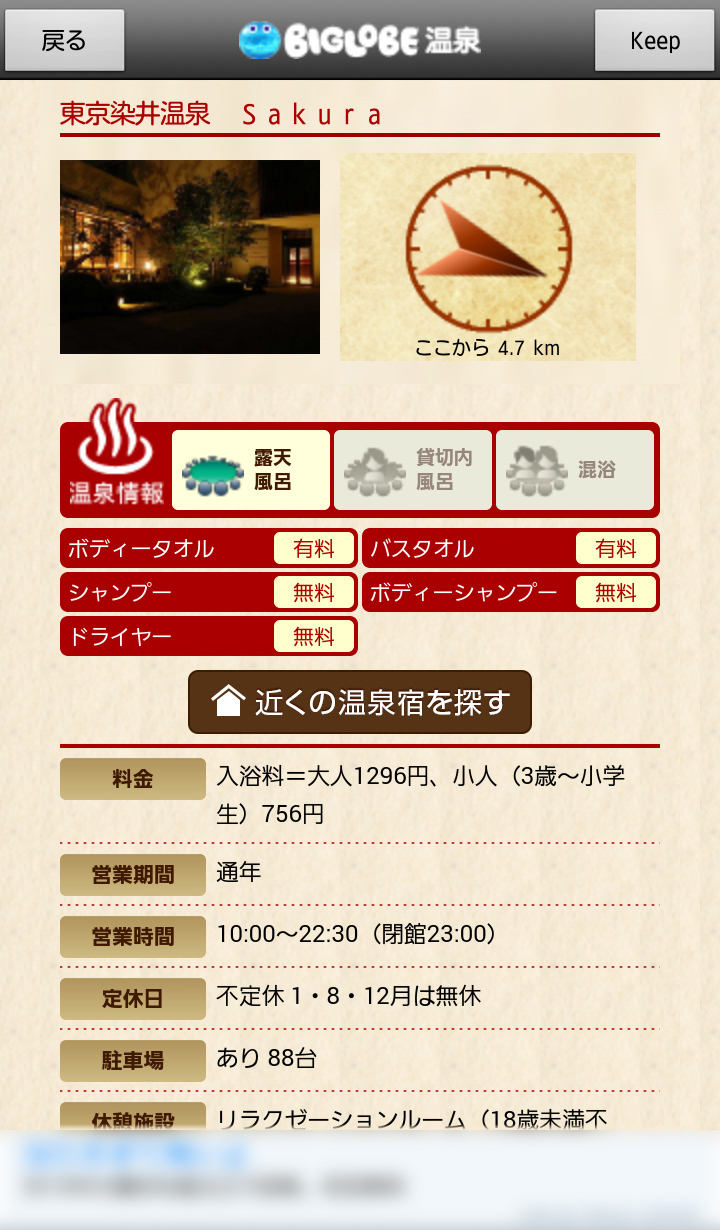Open the onsen photo thumbnail
Image resolution: width=720 pixels, height=1230 pixels.
[190, 257]
